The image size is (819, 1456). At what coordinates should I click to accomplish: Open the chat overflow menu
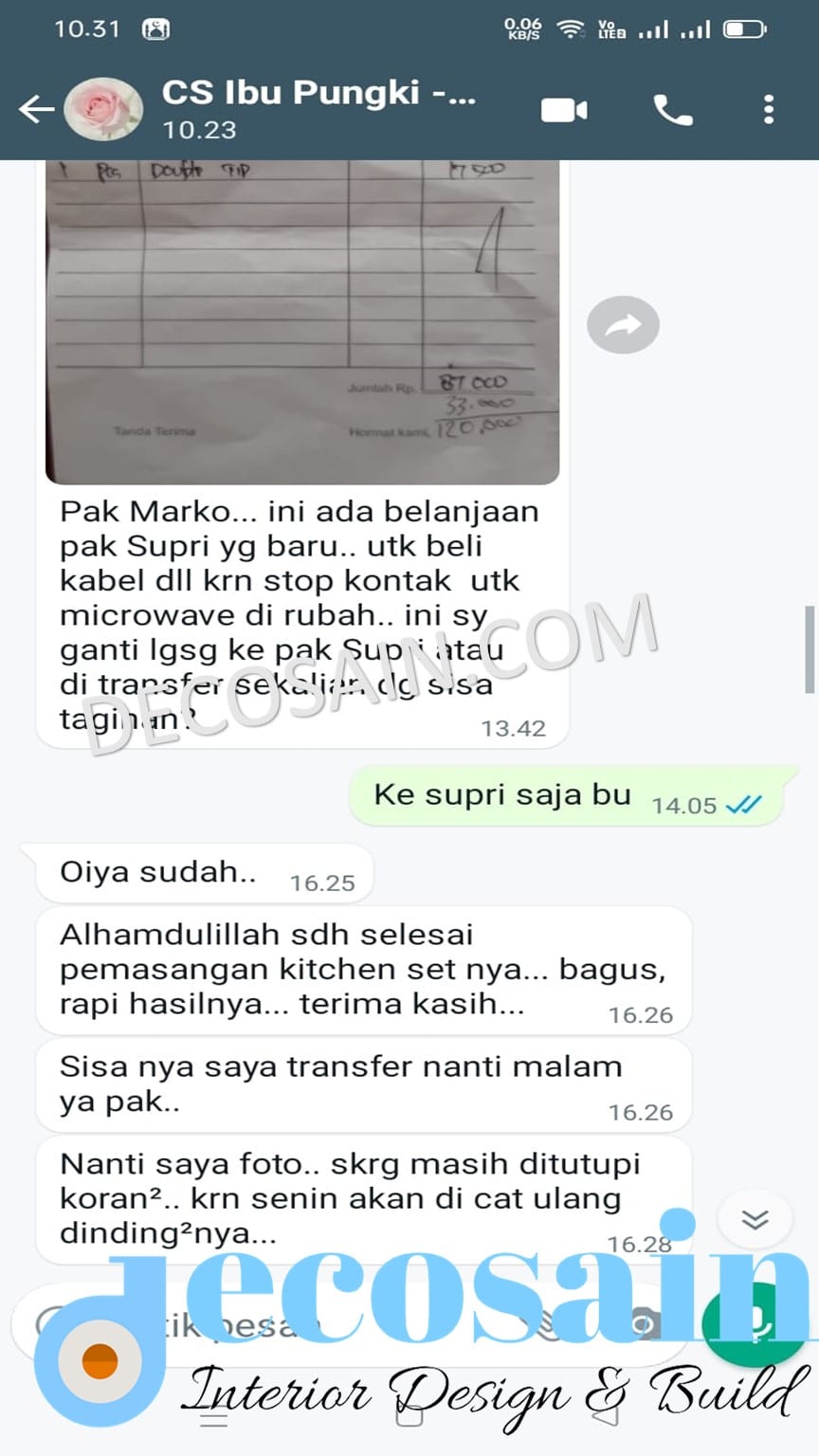coord(769,110)
